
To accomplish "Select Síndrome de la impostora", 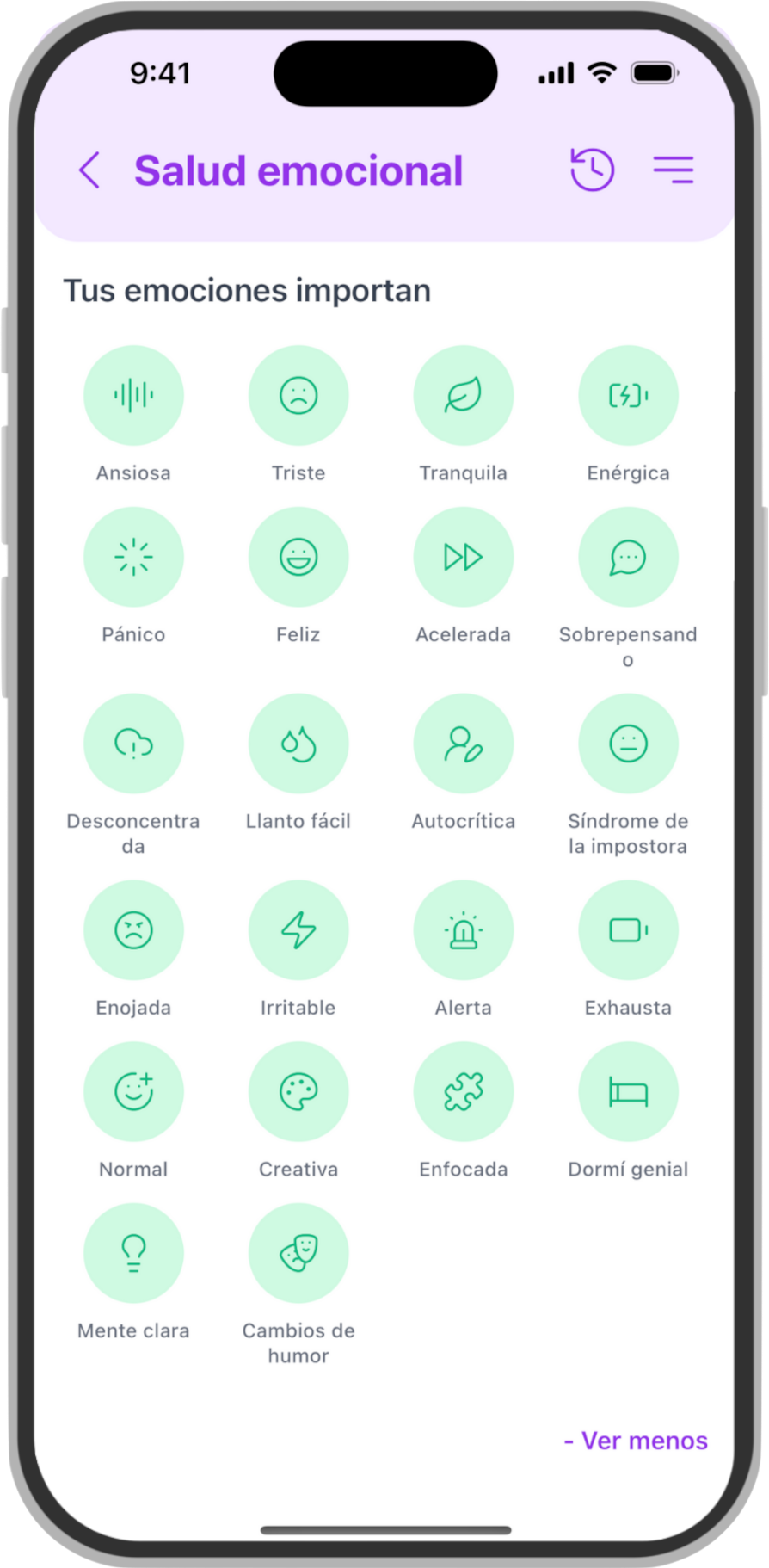I will [x=628, y=744].
